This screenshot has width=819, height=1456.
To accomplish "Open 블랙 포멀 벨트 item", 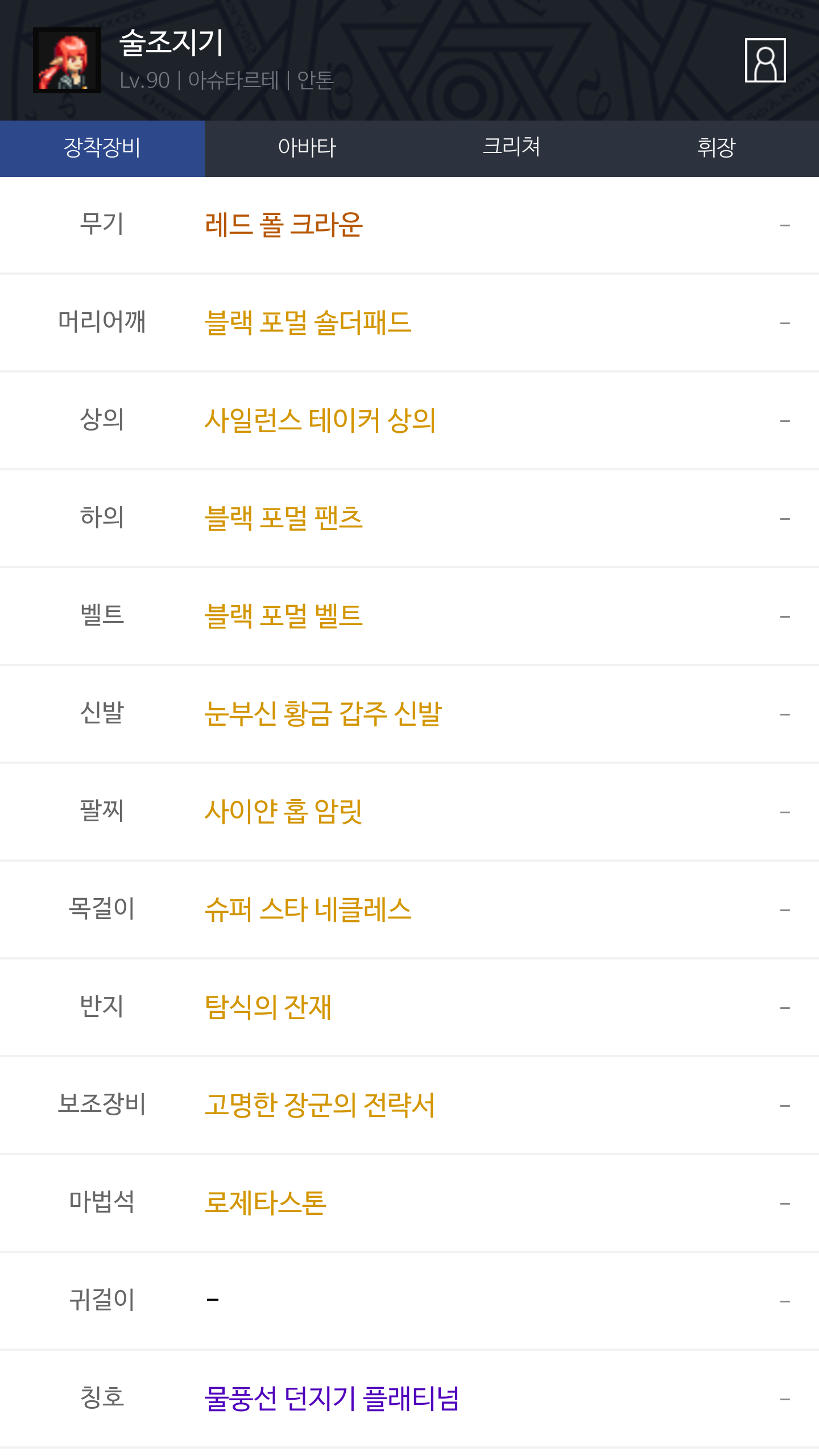I will 283,616.
